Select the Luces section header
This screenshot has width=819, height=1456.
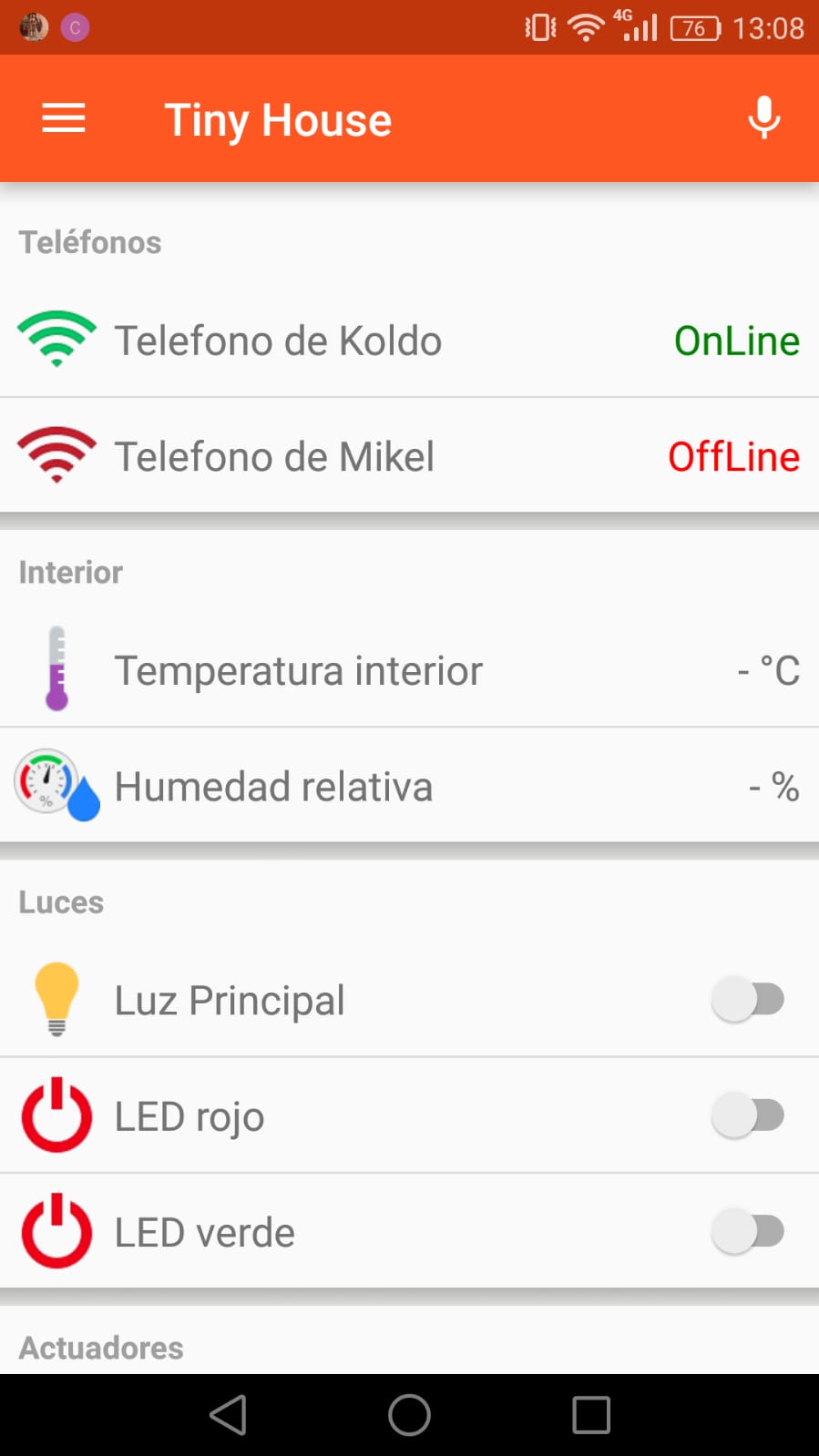pyautogui.click(x=60, y=901)
